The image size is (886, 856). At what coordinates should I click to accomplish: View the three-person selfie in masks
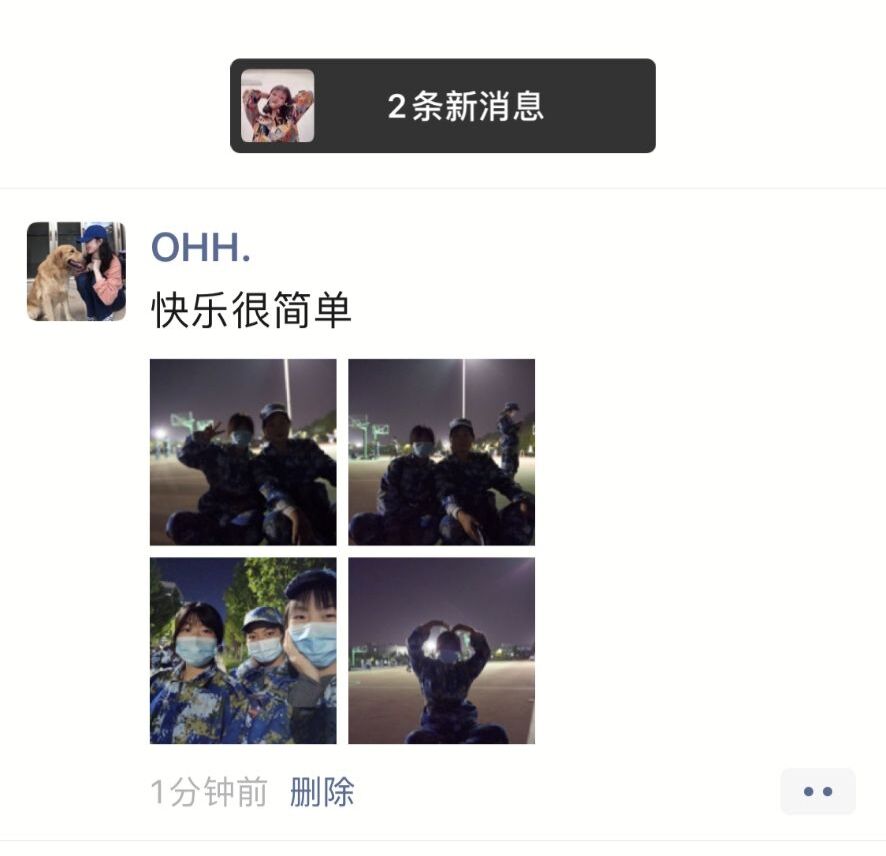[x=243, y=651]
